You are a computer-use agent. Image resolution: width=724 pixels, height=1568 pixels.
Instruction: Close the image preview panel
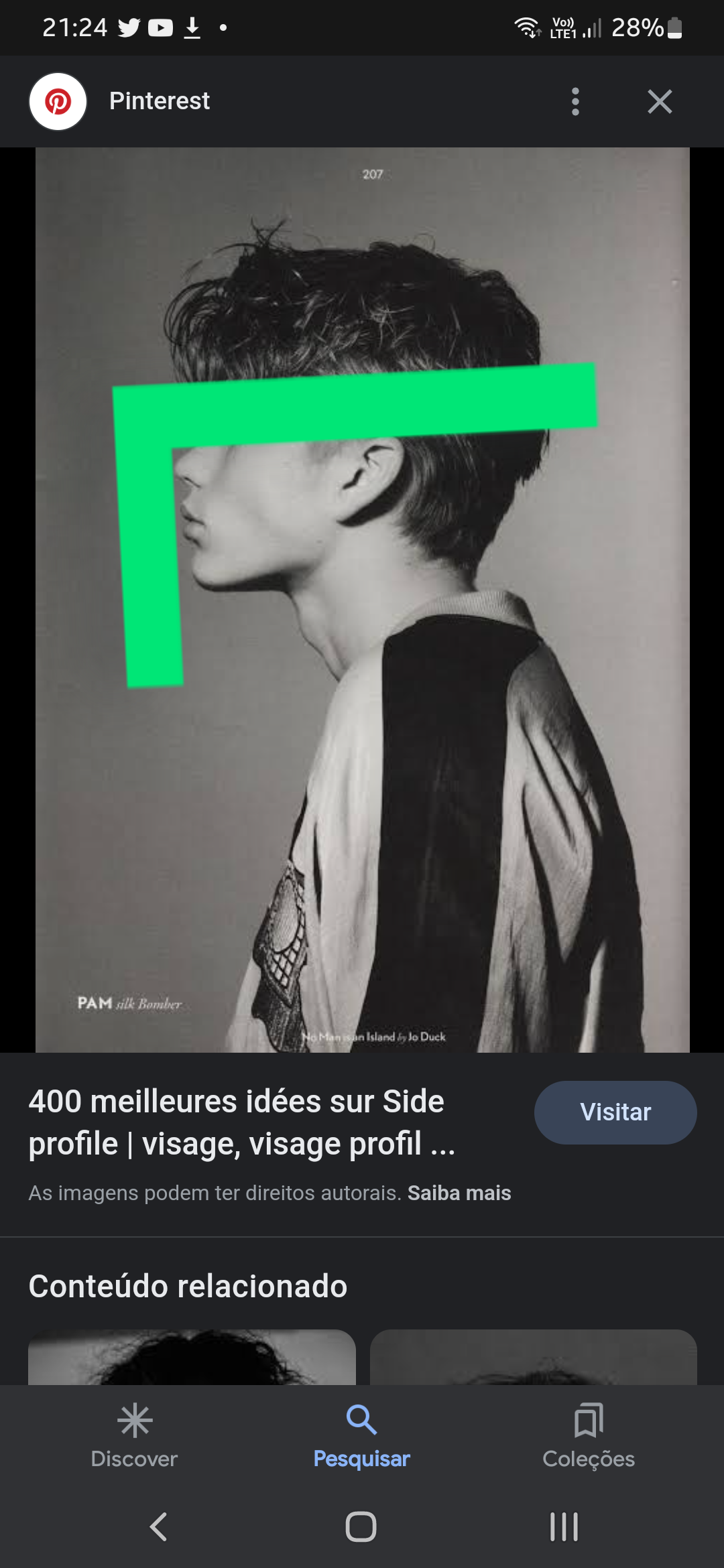click(x=660, y=101)
